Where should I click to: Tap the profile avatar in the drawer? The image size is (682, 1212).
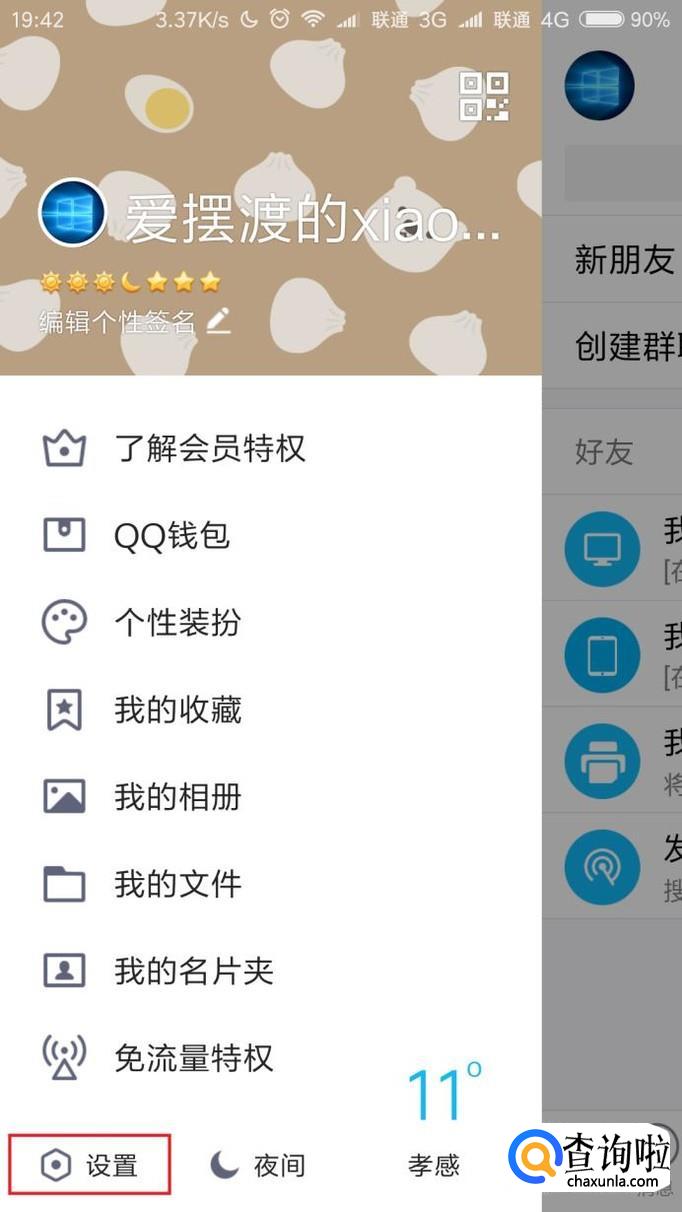click(x=72, y=214)
